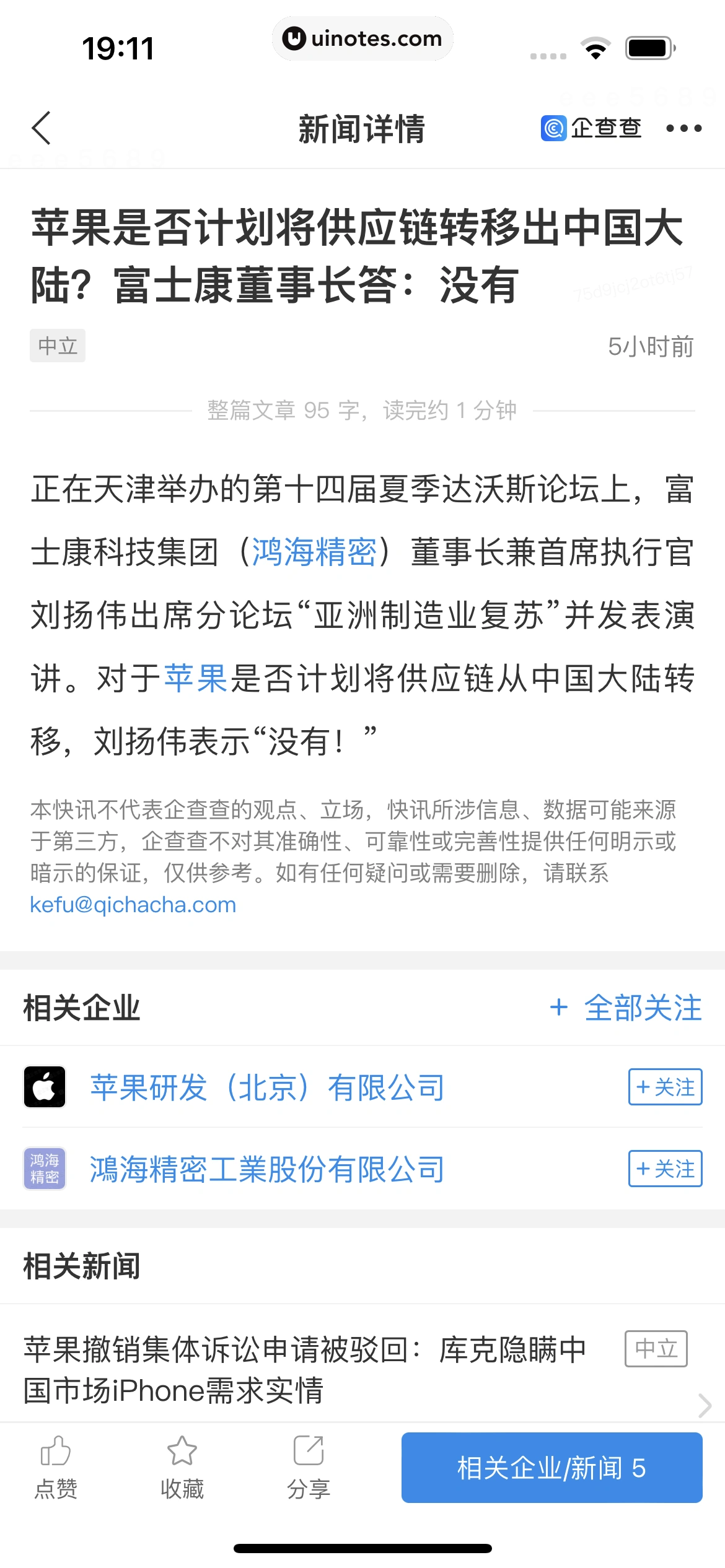Open 苹果研发（北京）有限公司 company page
Viewport: 725px width, 1568px height.
click(267, 1087)
